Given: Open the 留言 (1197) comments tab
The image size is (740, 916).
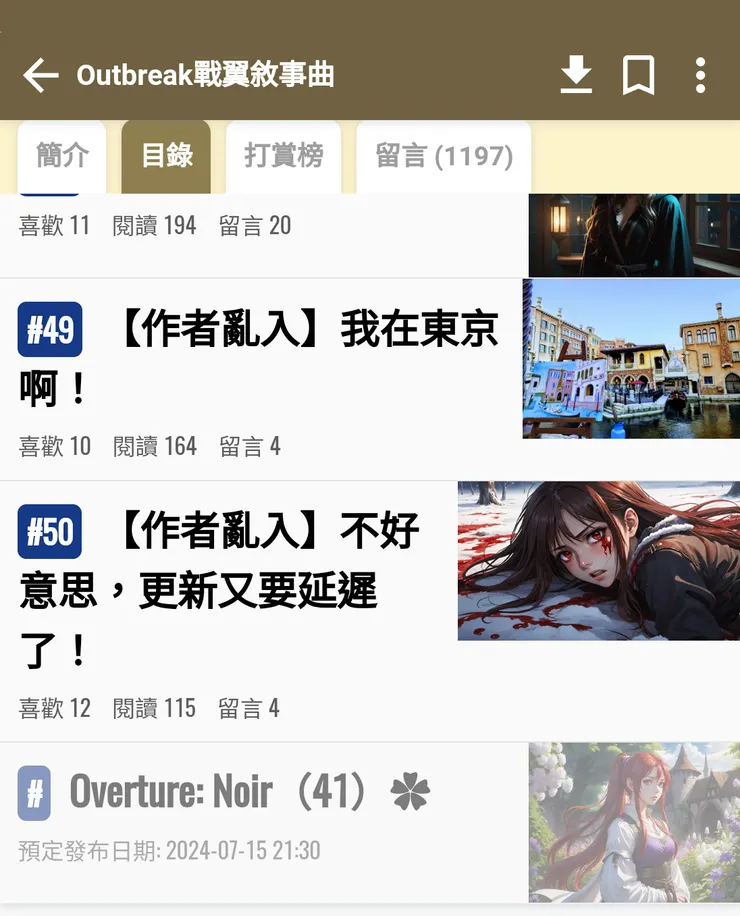Looking at the screenshot, I should click(x=443, y=157).
